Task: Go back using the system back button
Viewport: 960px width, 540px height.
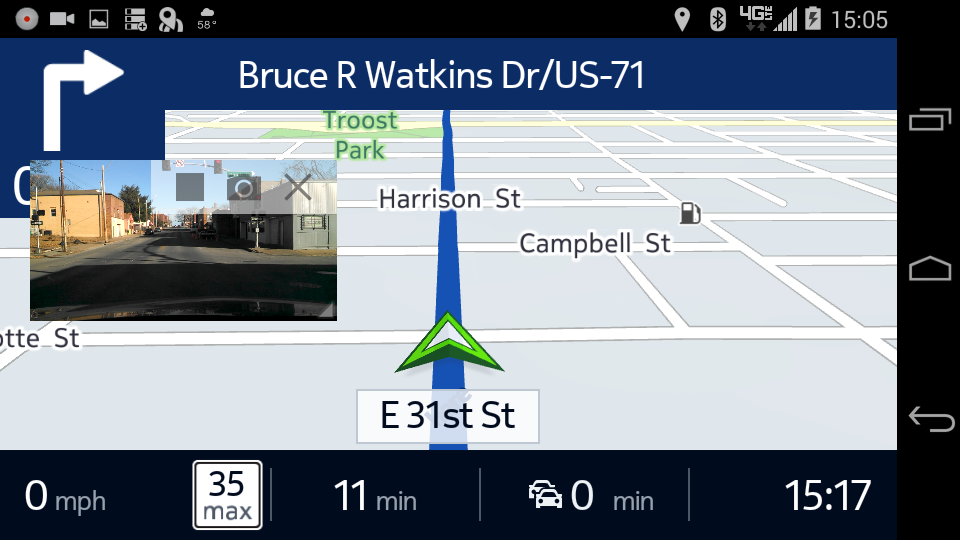Action: click(930, 418)
